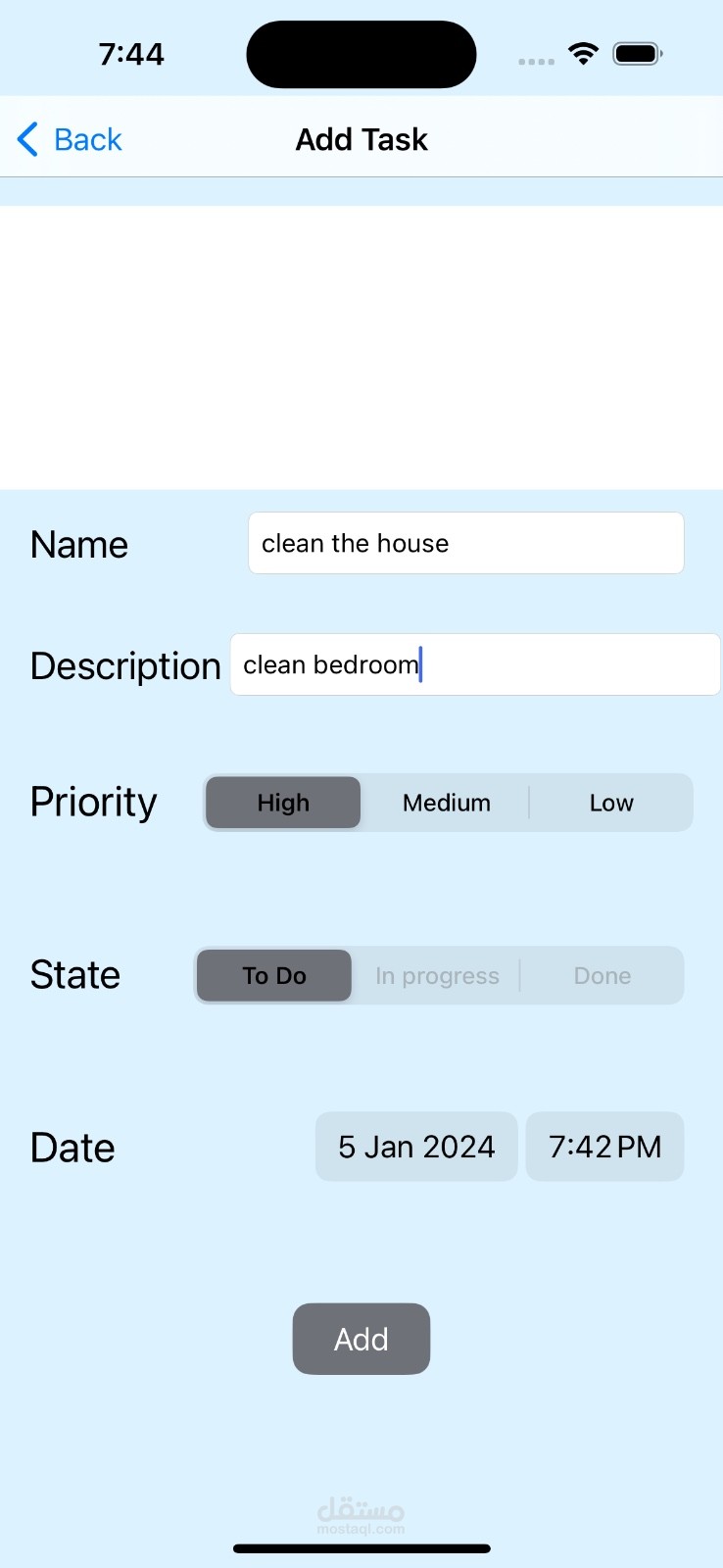Tap the Name text field
The height and width of the screenshot is (1568, 723).
click(x=466, y=543)
